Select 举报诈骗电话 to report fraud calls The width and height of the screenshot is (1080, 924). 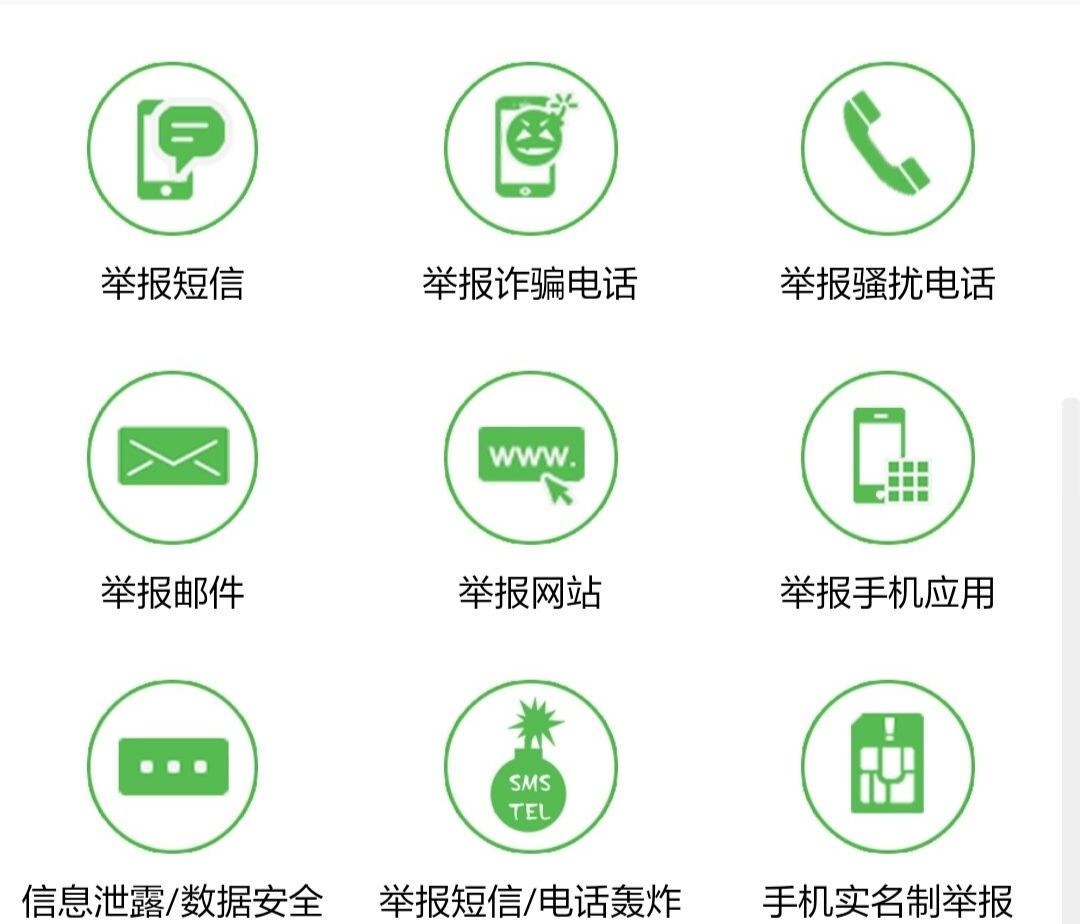pyautogui.click(x=530, y=150)
